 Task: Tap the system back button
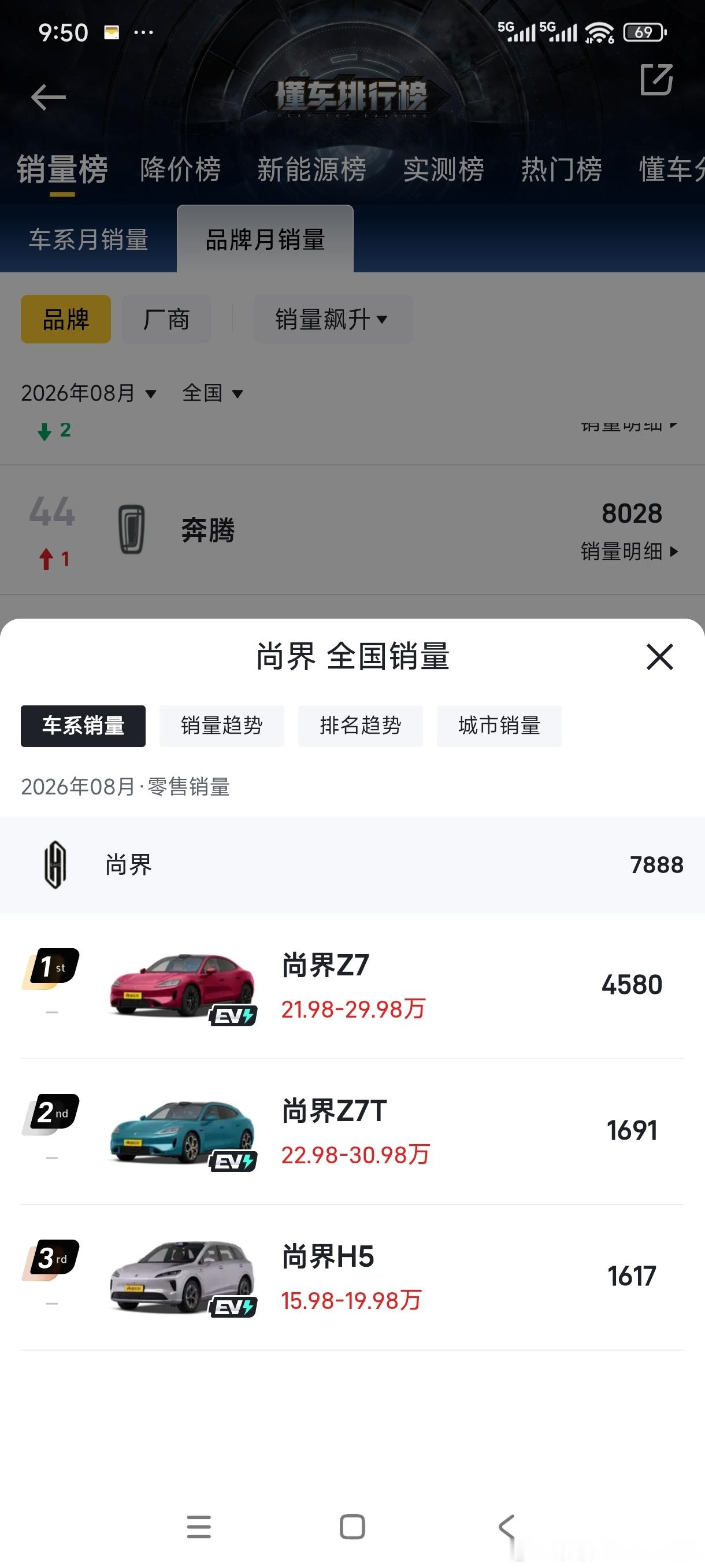506,1526
